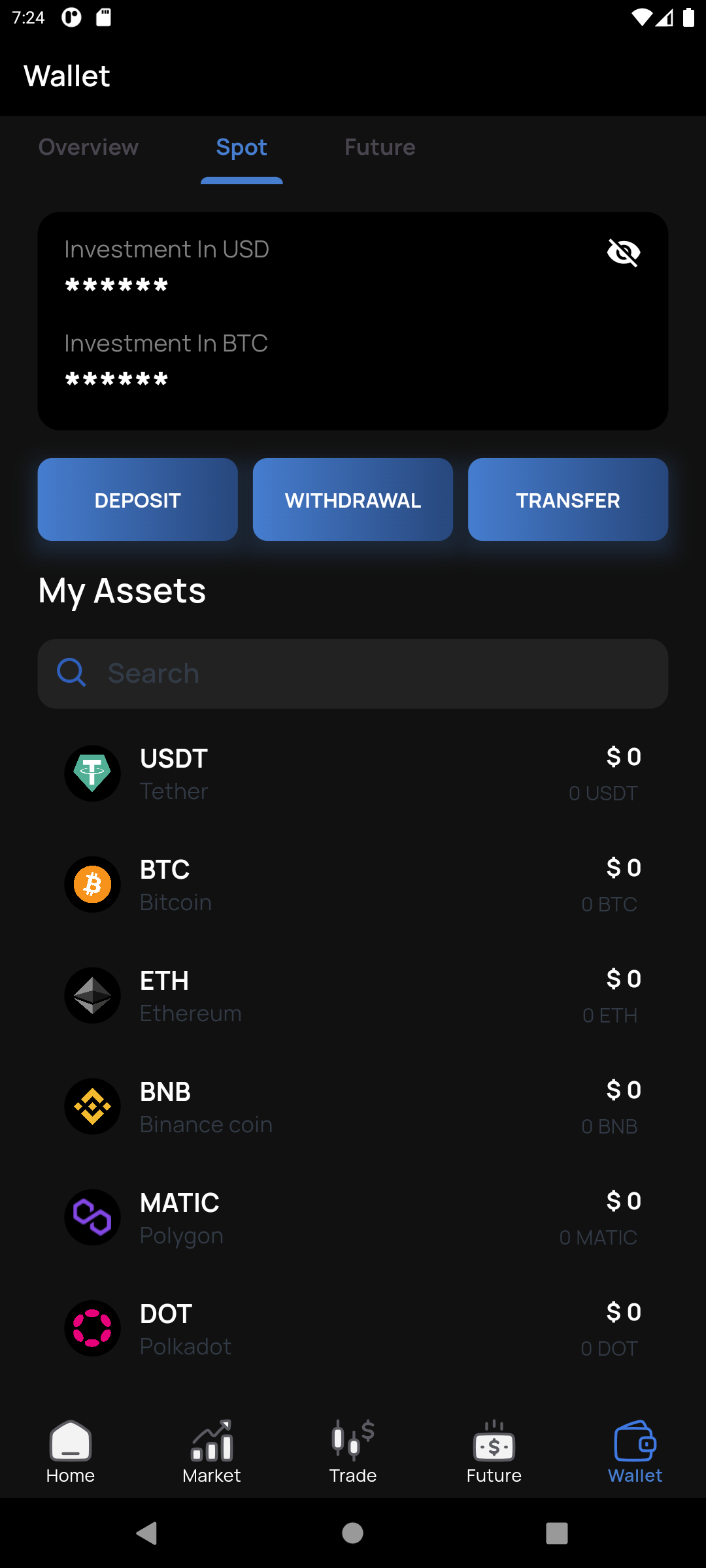Start a Transfer

coord(568,500)
